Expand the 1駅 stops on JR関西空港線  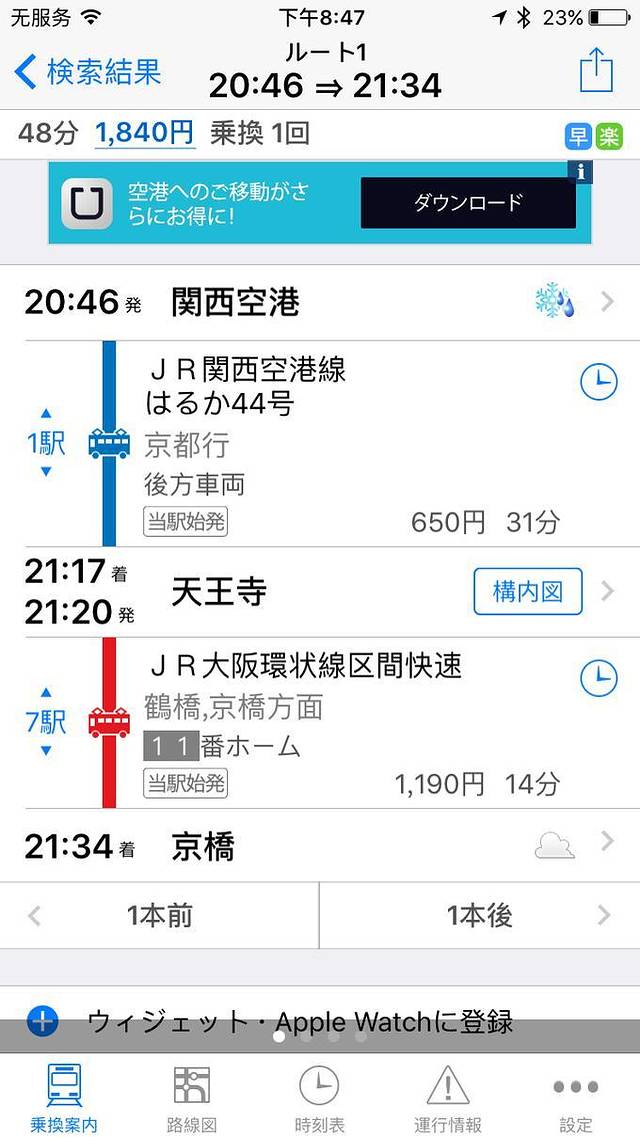[x=45, y=442]
